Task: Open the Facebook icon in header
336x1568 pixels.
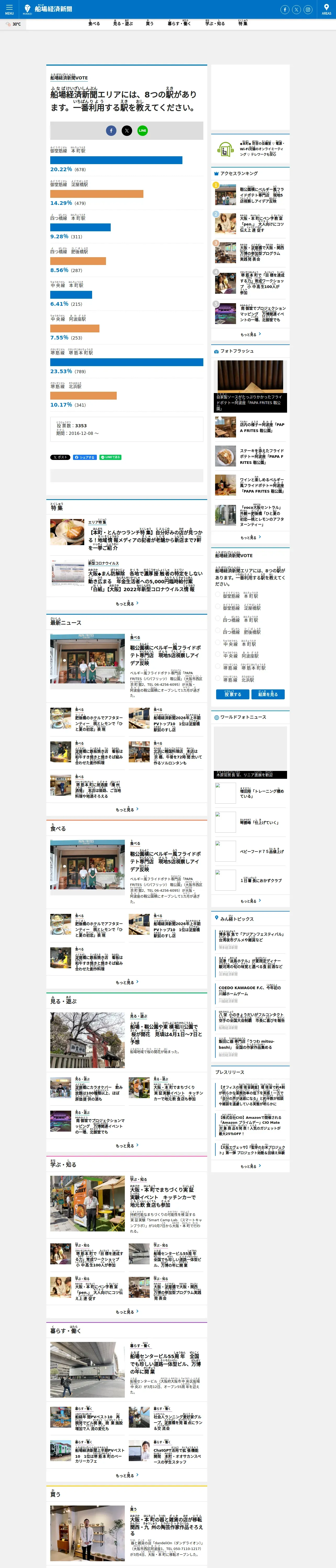Action: tap(284, 9)
